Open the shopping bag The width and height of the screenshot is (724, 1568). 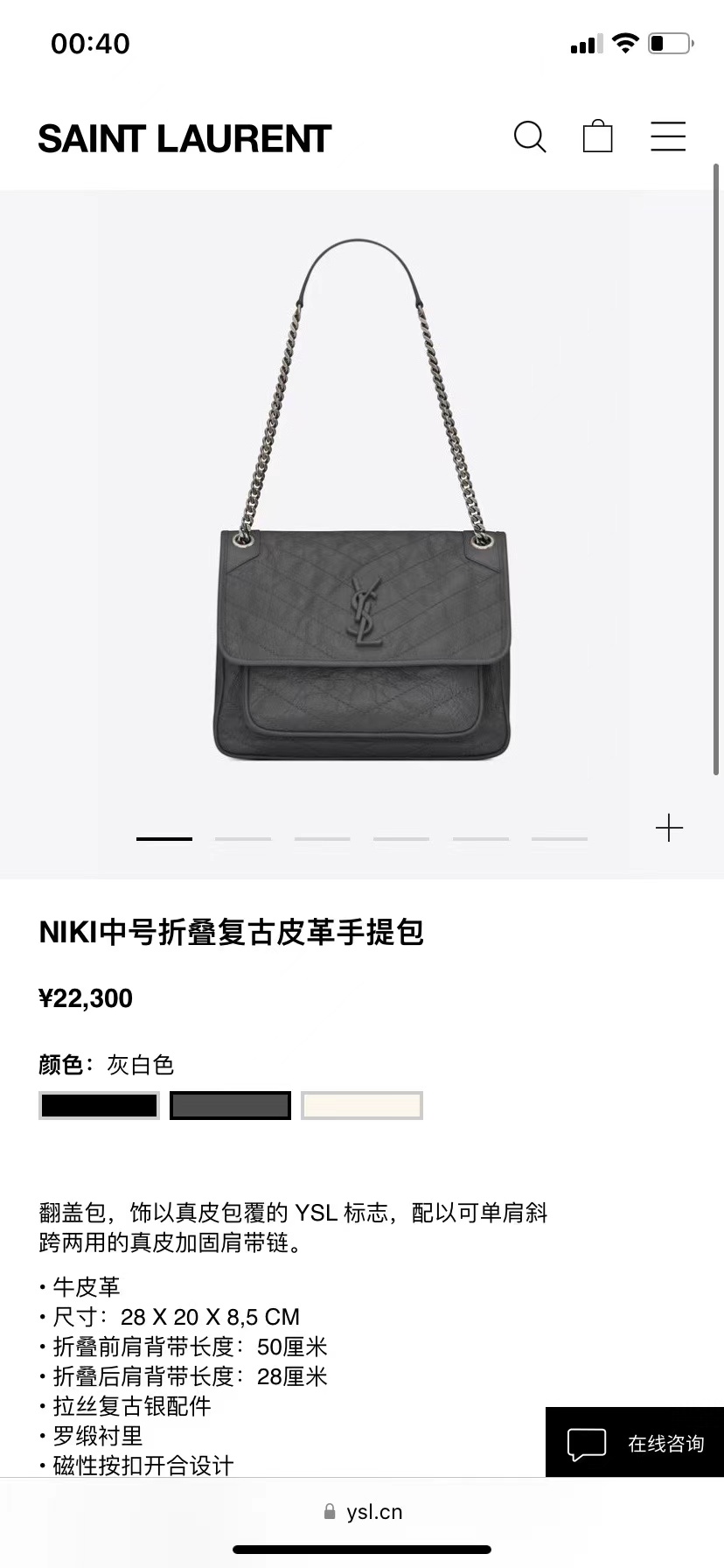tap(597, 136)
